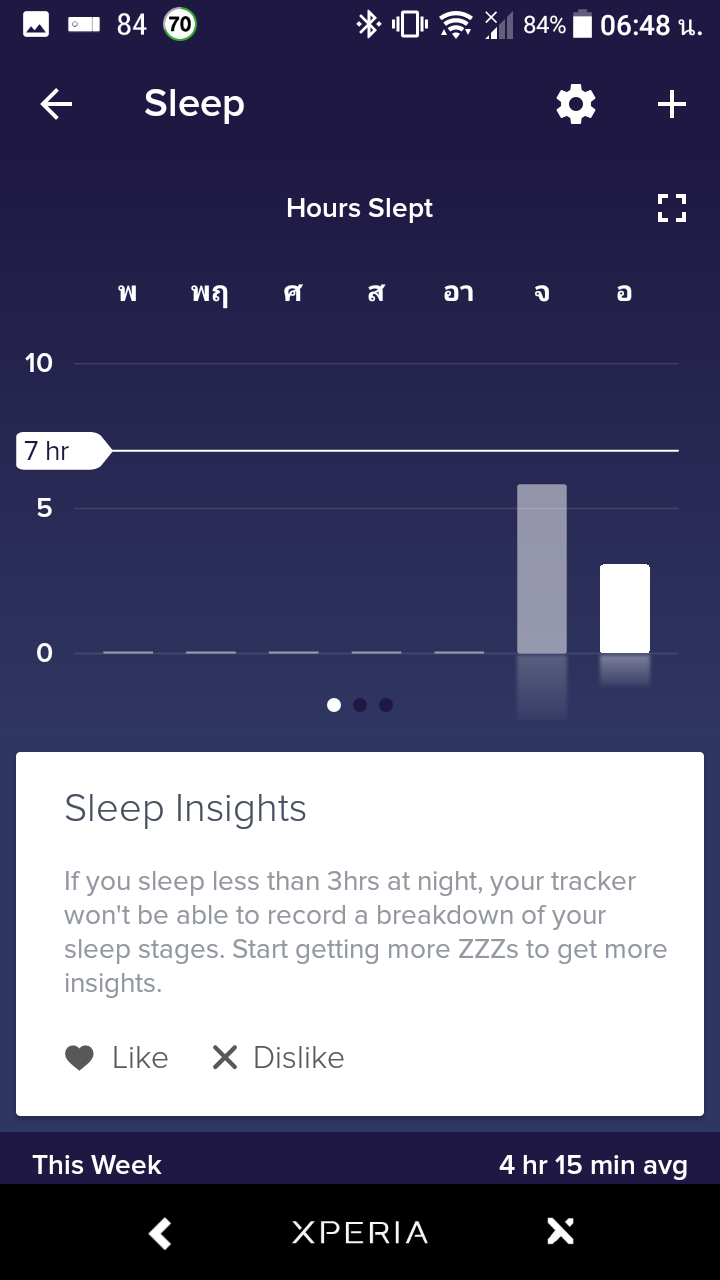Expand the Hours Slept chart fullscreen
The image size is (720, 1280).
(x=672, y=208)
